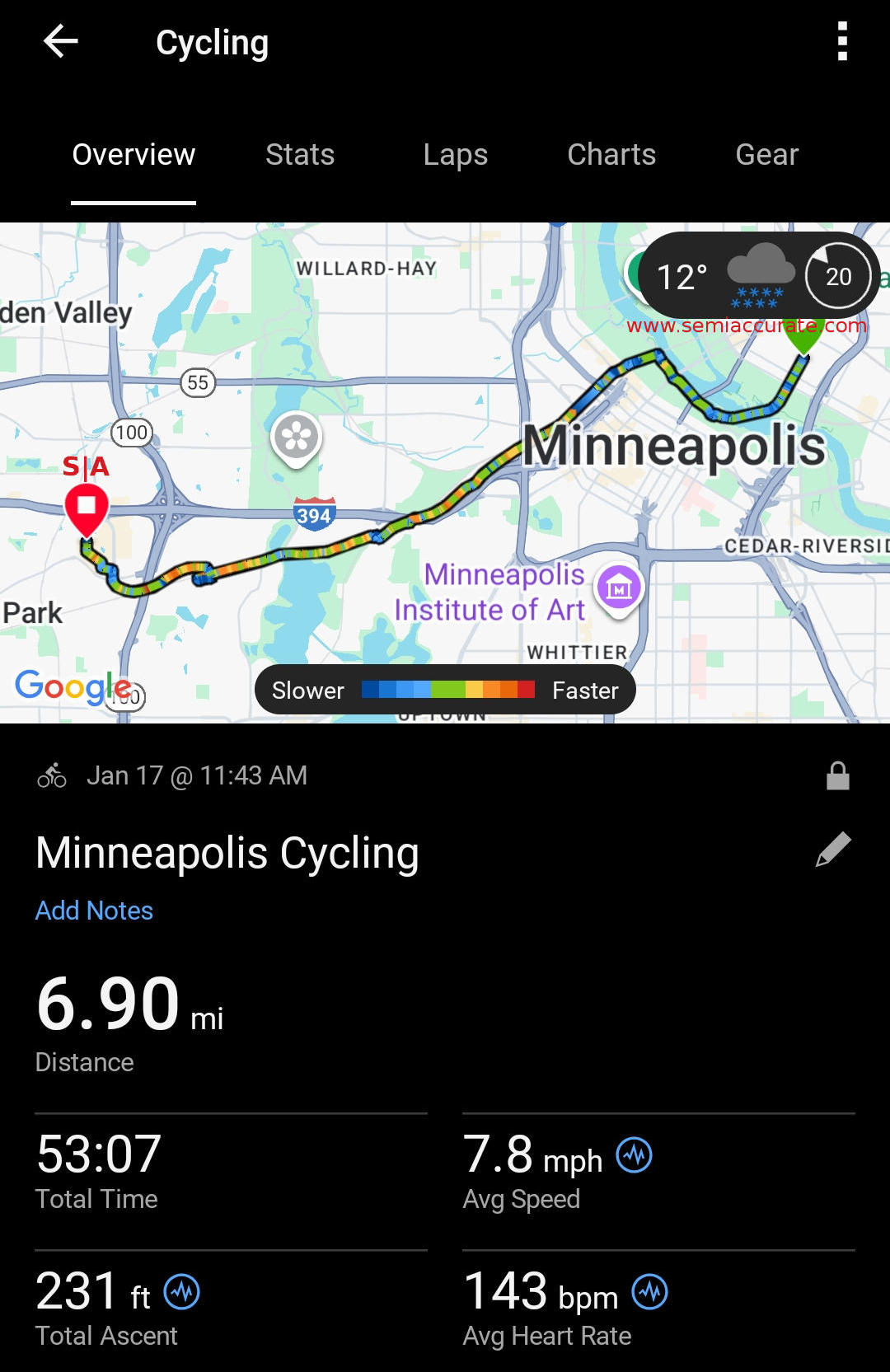Image resolution: width=890 pixels, height=1372 pixels.
Task: View the Charts tab
Action: coord(611,155)
